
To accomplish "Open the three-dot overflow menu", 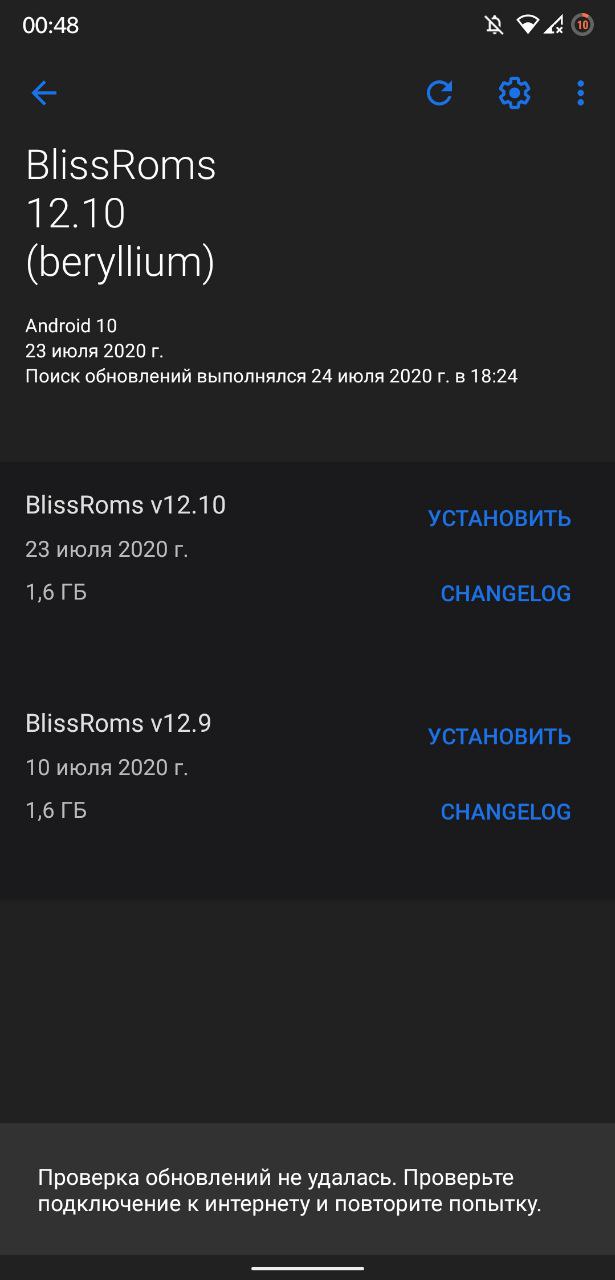I will 580,93.
